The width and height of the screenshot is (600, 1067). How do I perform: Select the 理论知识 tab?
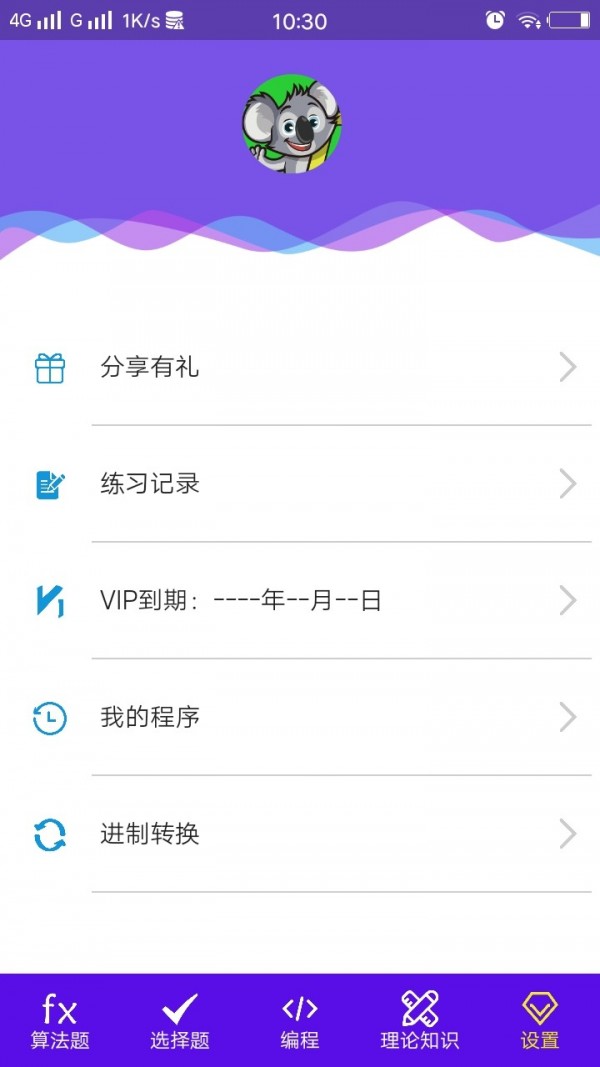click(x=420, y=1021)
